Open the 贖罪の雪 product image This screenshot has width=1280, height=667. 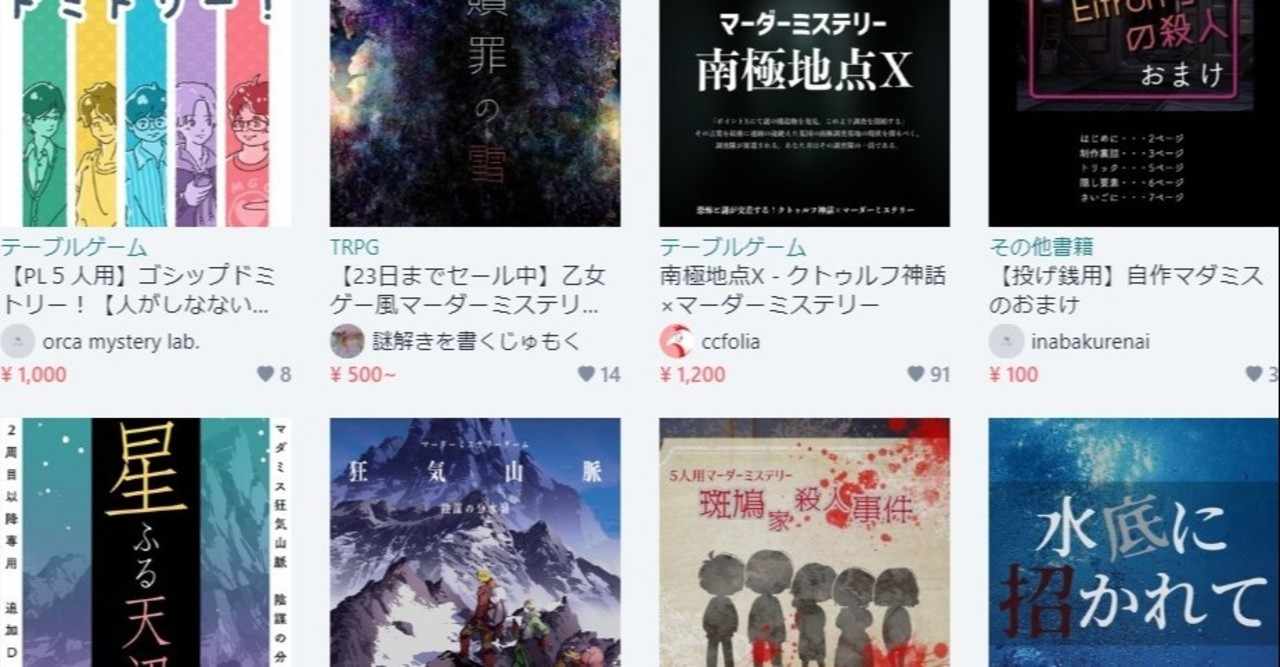(x=475, y=112)
